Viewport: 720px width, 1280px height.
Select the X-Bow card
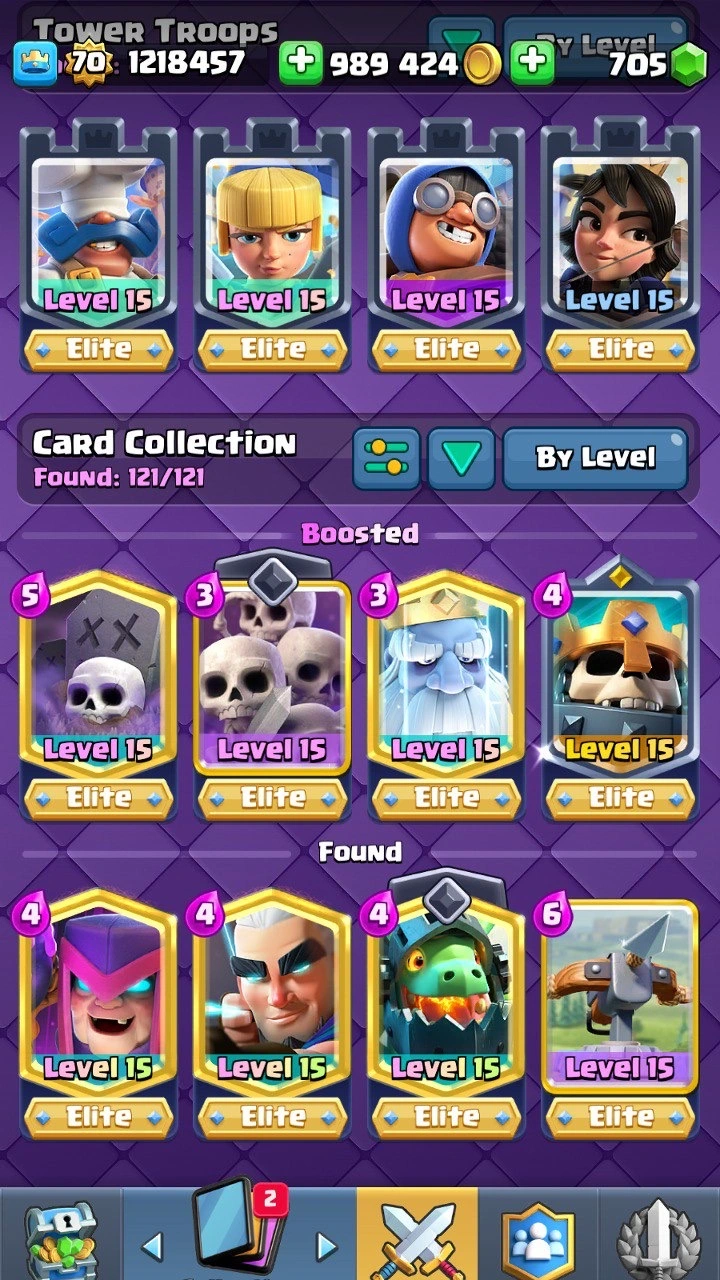[620, 1000]
